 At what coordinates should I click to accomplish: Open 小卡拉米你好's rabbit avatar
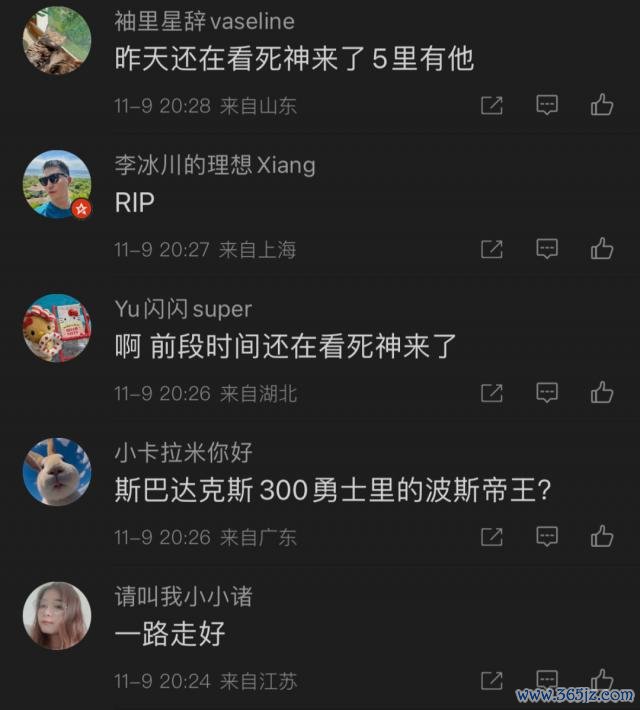pos(57,472)
